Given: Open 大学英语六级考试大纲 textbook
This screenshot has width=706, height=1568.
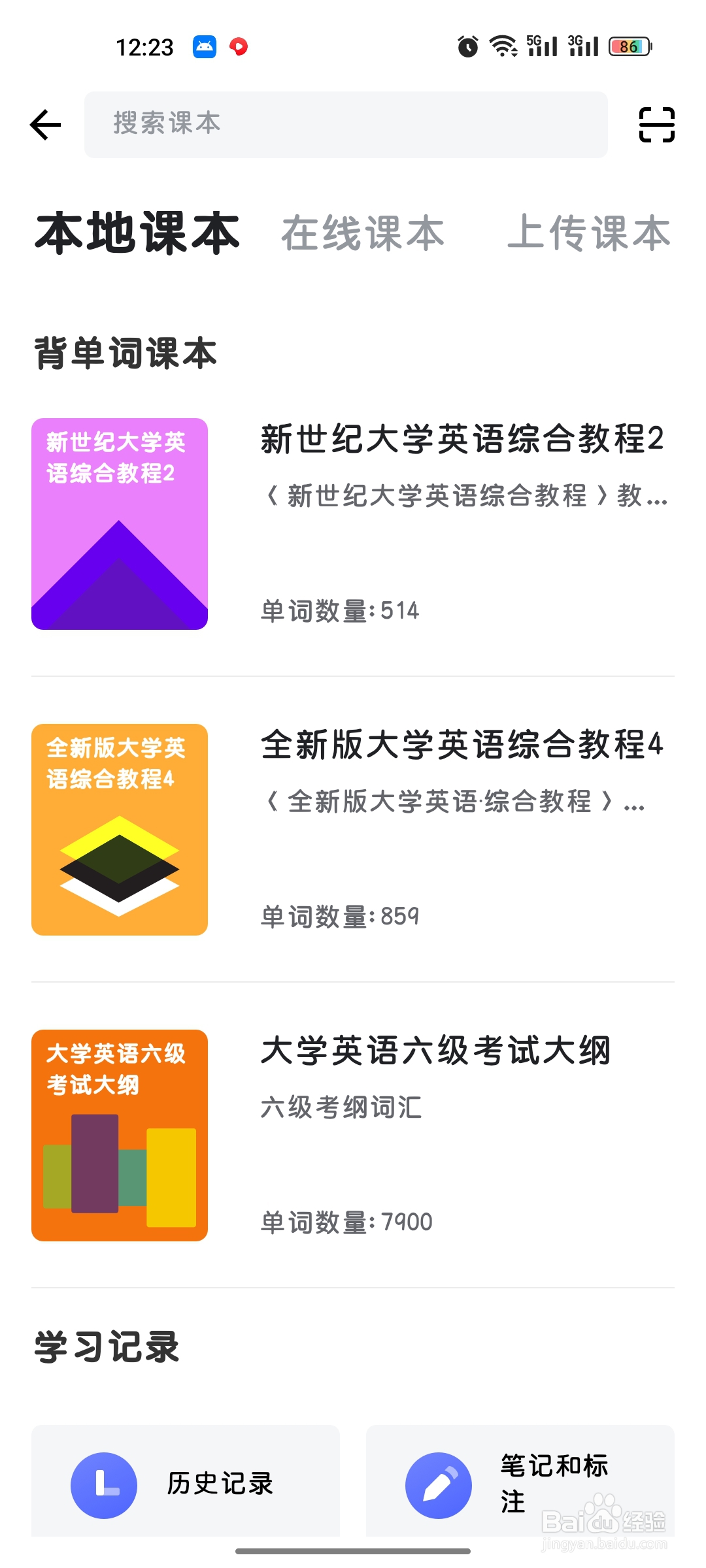Looking at the screenshot, I should pos(353,1135).
